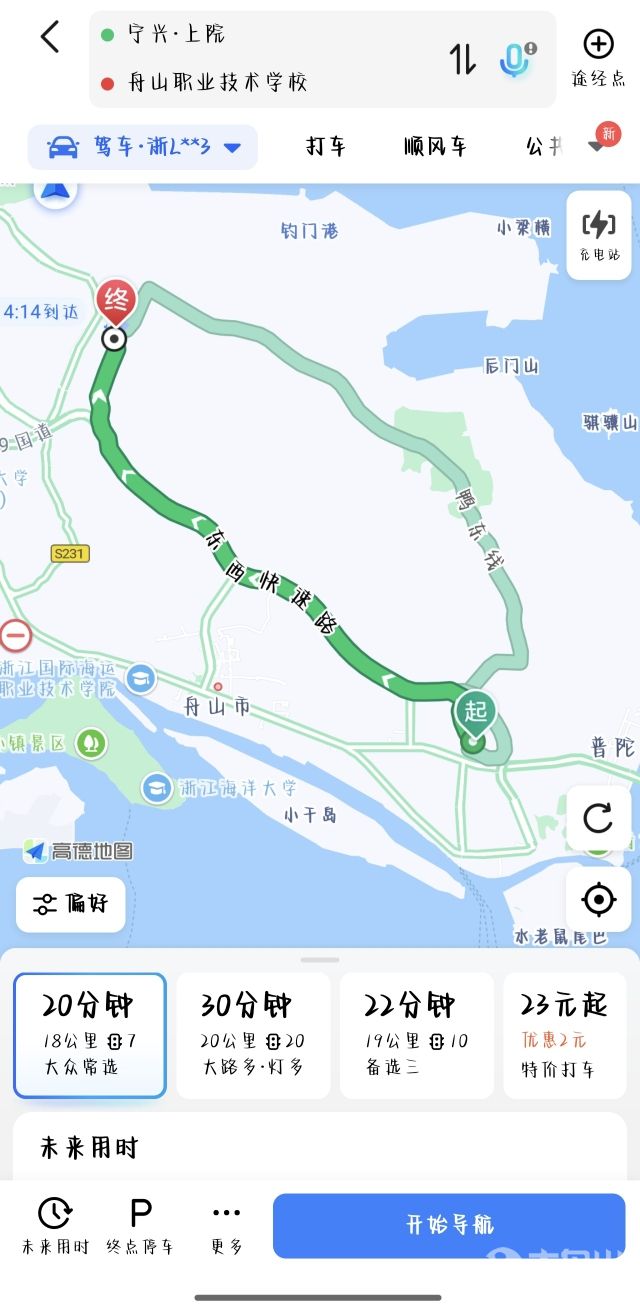Open 终点停车 parking options

click(141, 1225)
